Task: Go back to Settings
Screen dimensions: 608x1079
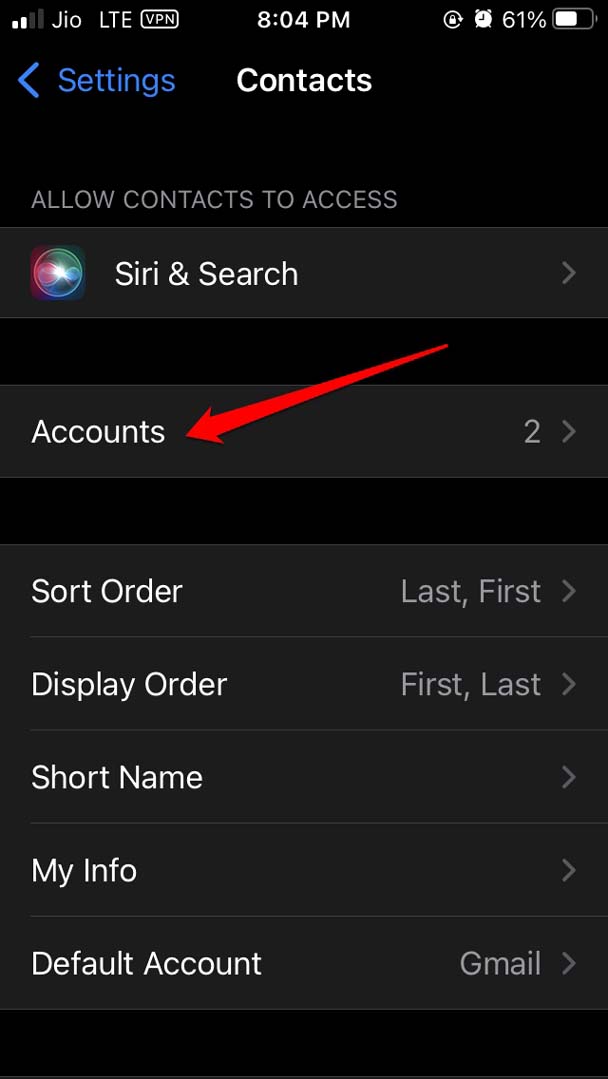Action: coord(97,80)
